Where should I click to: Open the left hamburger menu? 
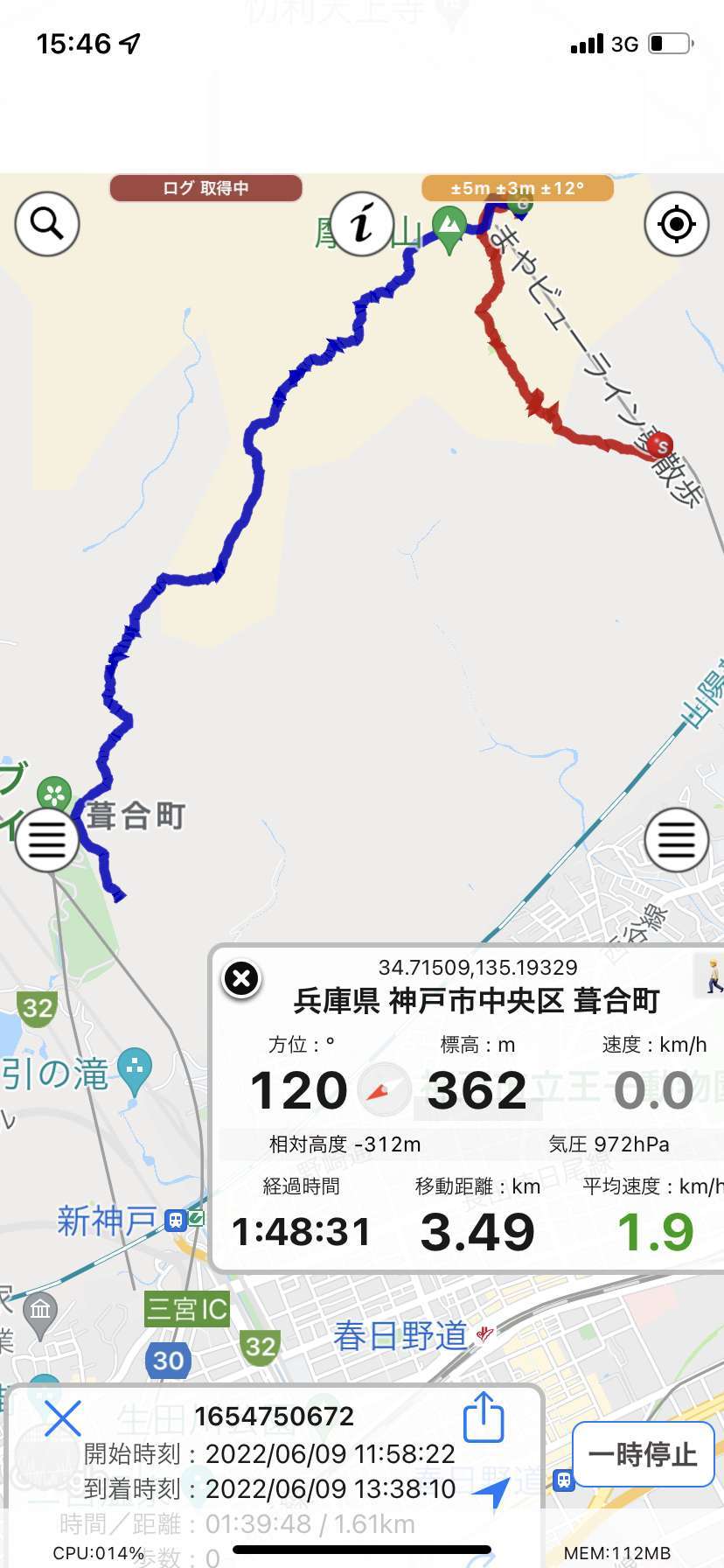(x=47, y=840)
